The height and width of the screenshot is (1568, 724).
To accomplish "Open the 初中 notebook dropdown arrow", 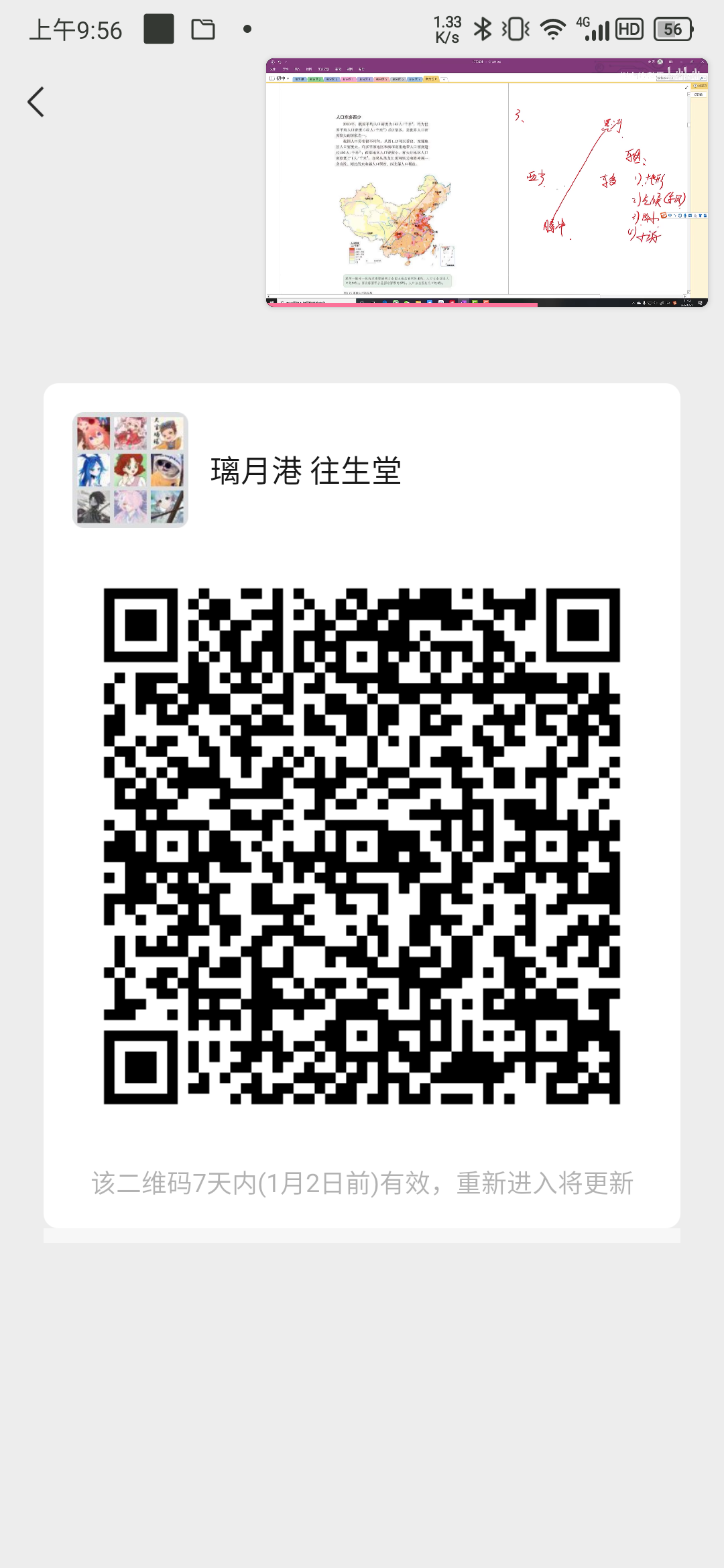I will (288, 78).
